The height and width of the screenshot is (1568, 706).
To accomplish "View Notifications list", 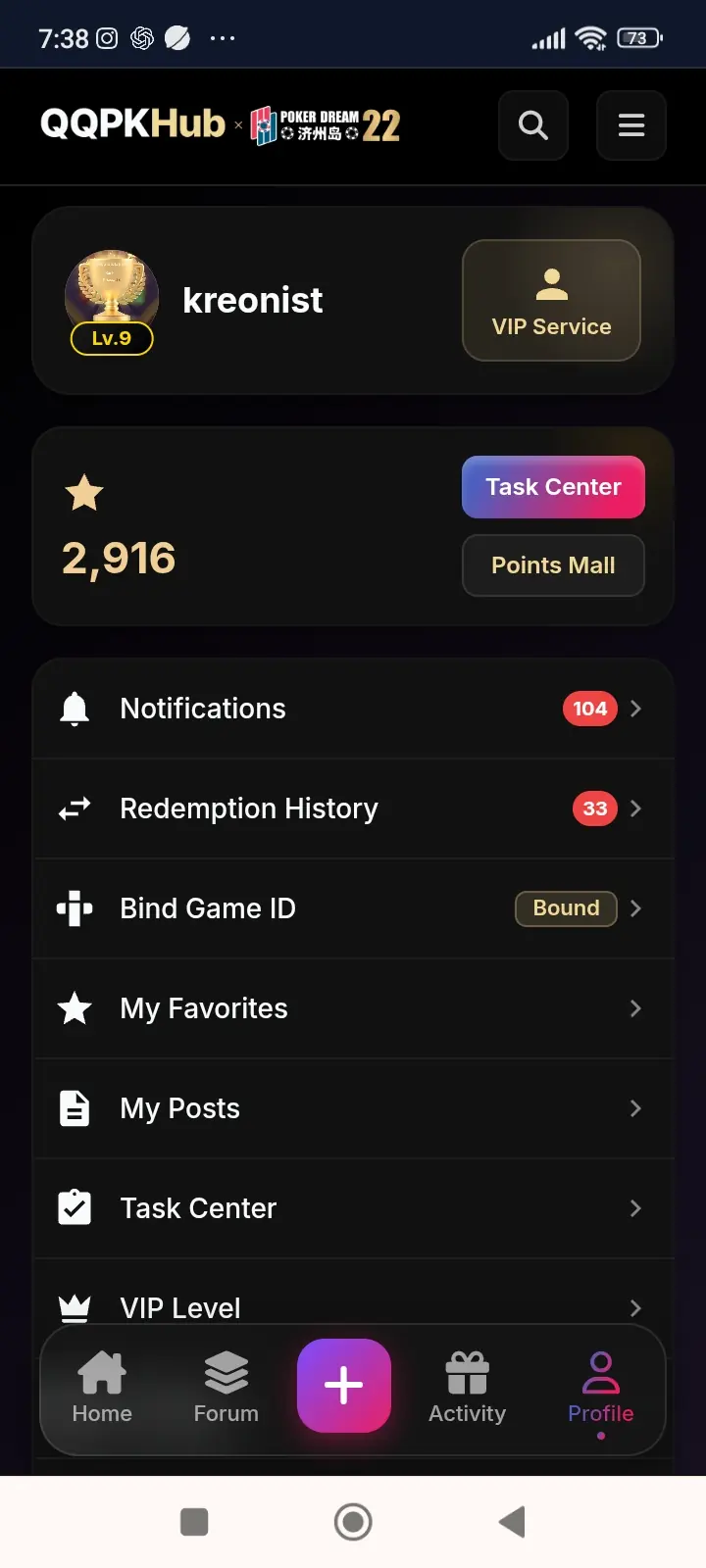I will pos(353,709).
